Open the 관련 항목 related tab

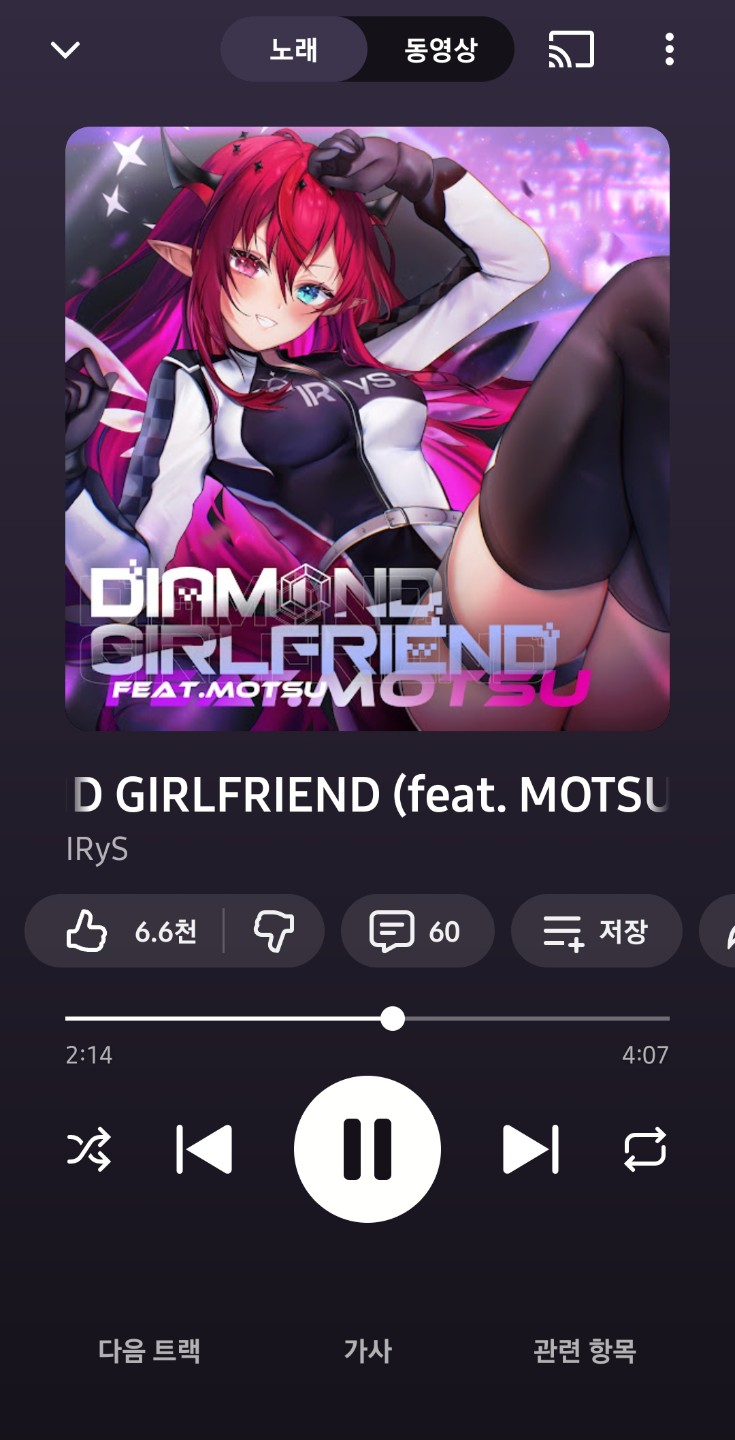[584, 1351]
